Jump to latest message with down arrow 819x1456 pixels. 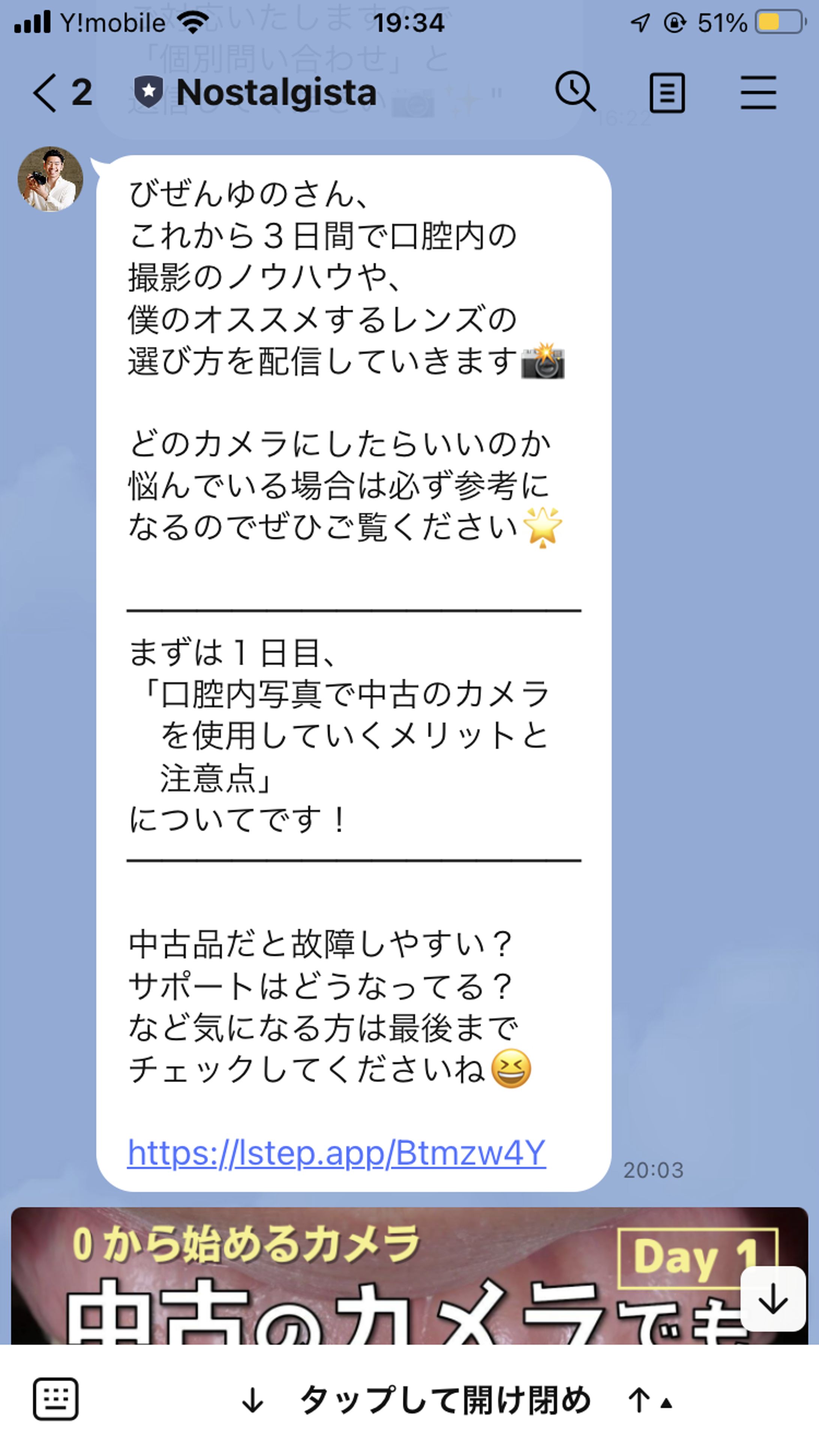click(x=772, y=1299)
